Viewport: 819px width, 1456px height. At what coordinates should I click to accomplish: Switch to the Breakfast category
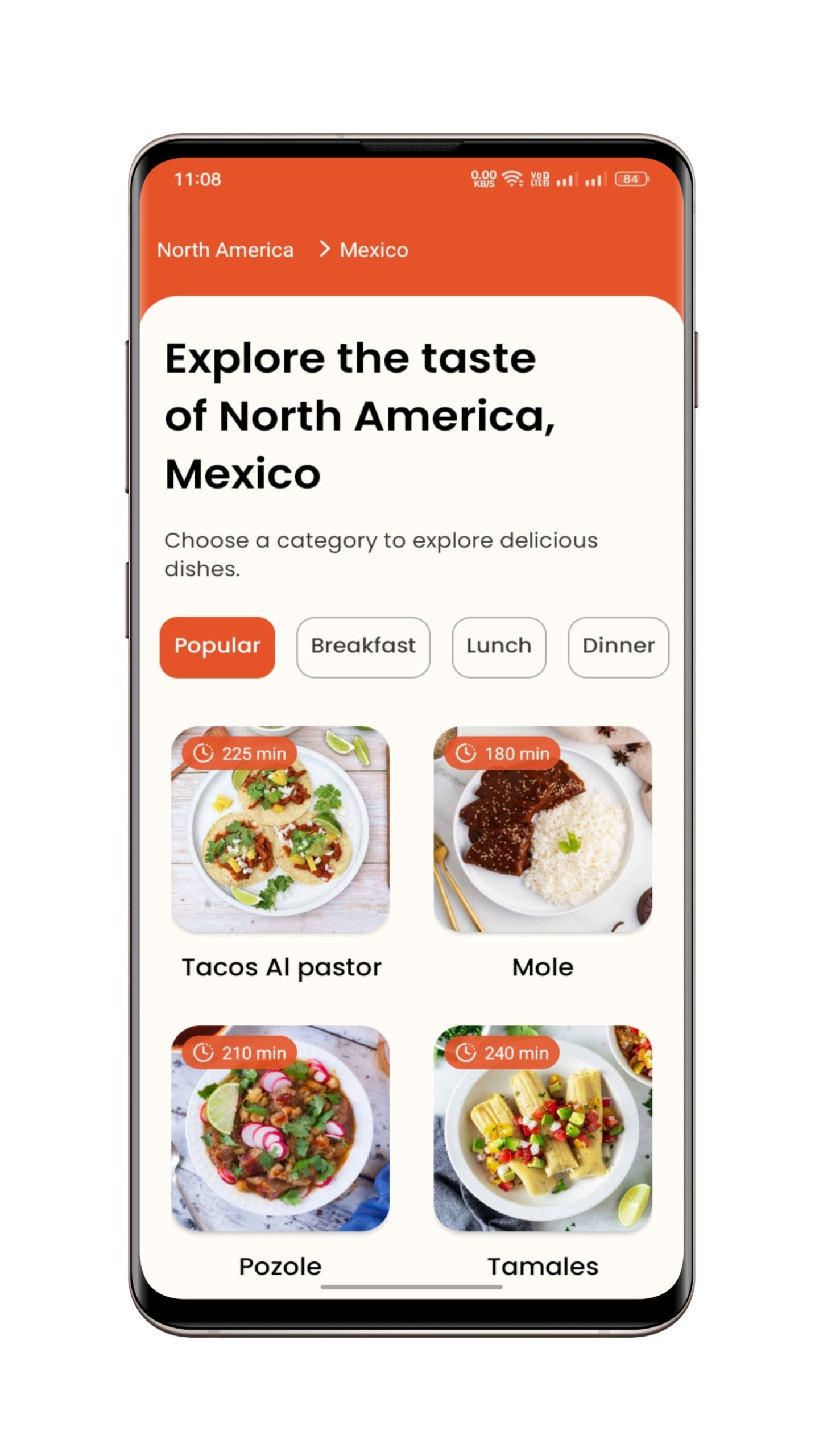pyautogui.click(x=362, y=647)
